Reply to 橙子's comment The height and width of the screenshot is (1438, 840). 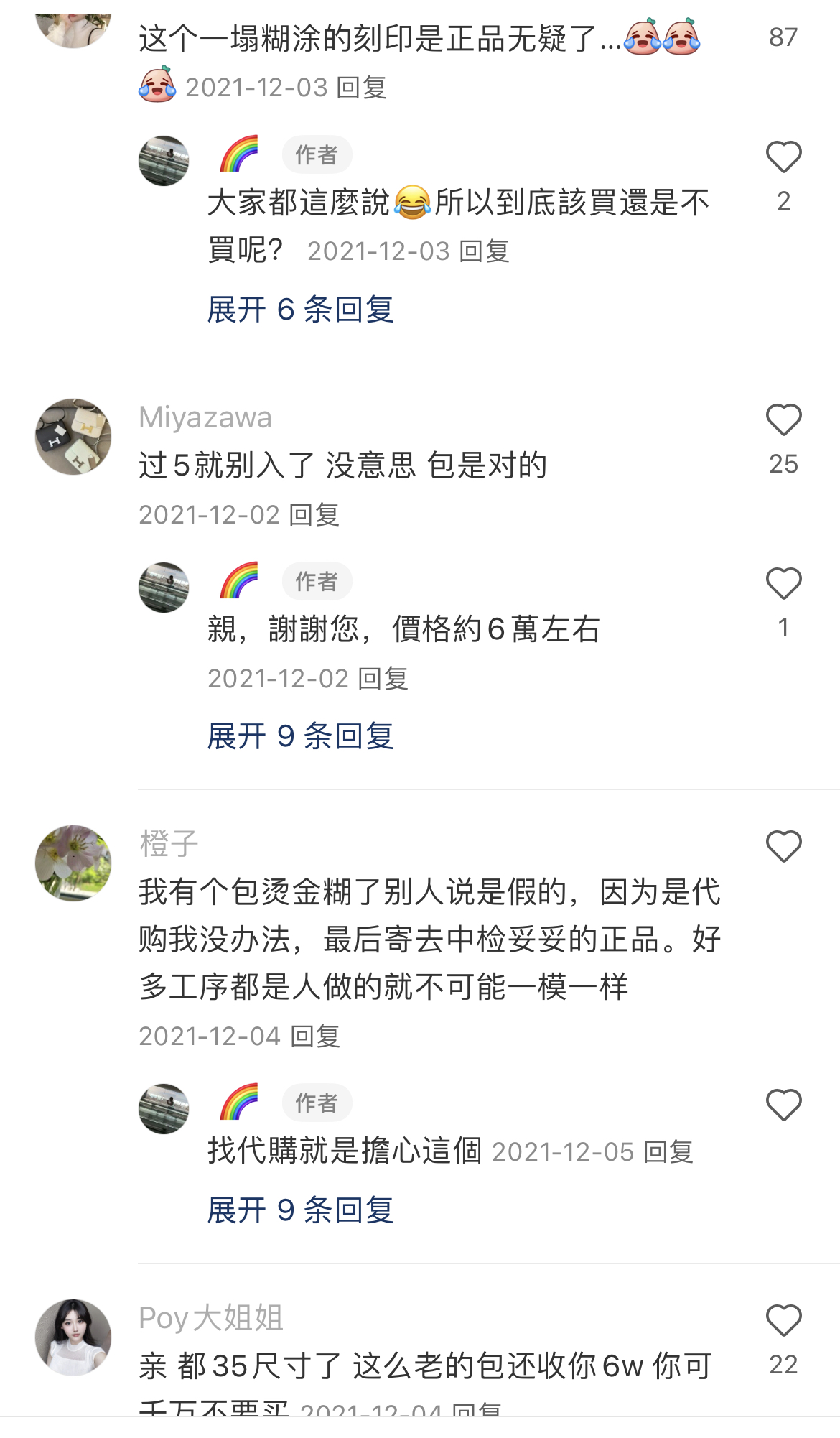pos(316,1036)
